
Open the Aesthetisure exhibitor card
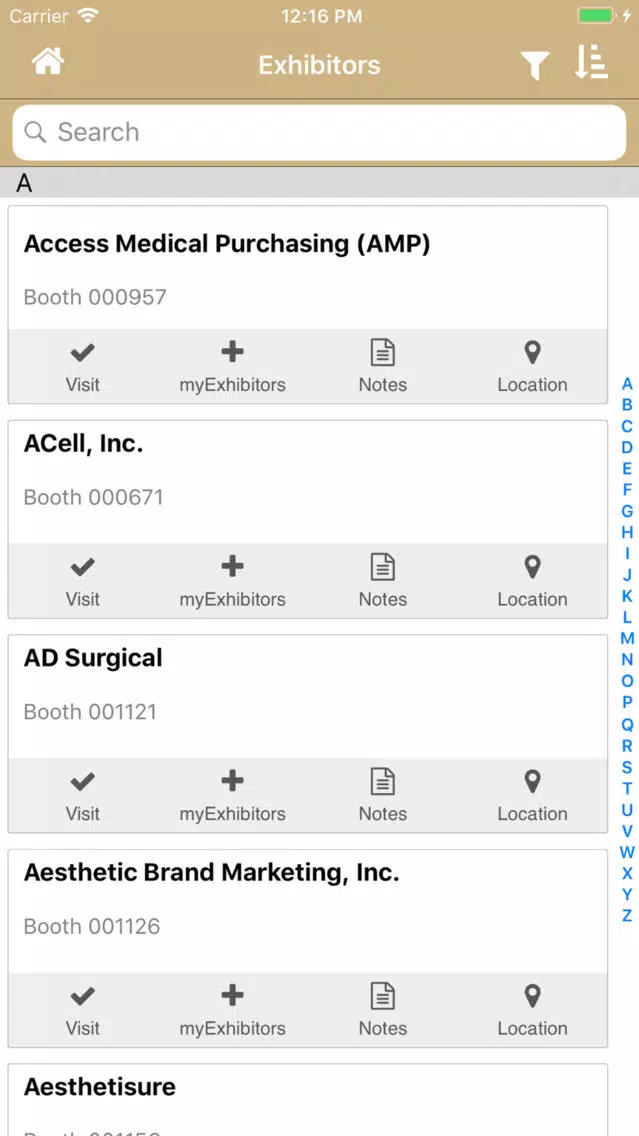pyautogui.click(x=308, y=1099)
